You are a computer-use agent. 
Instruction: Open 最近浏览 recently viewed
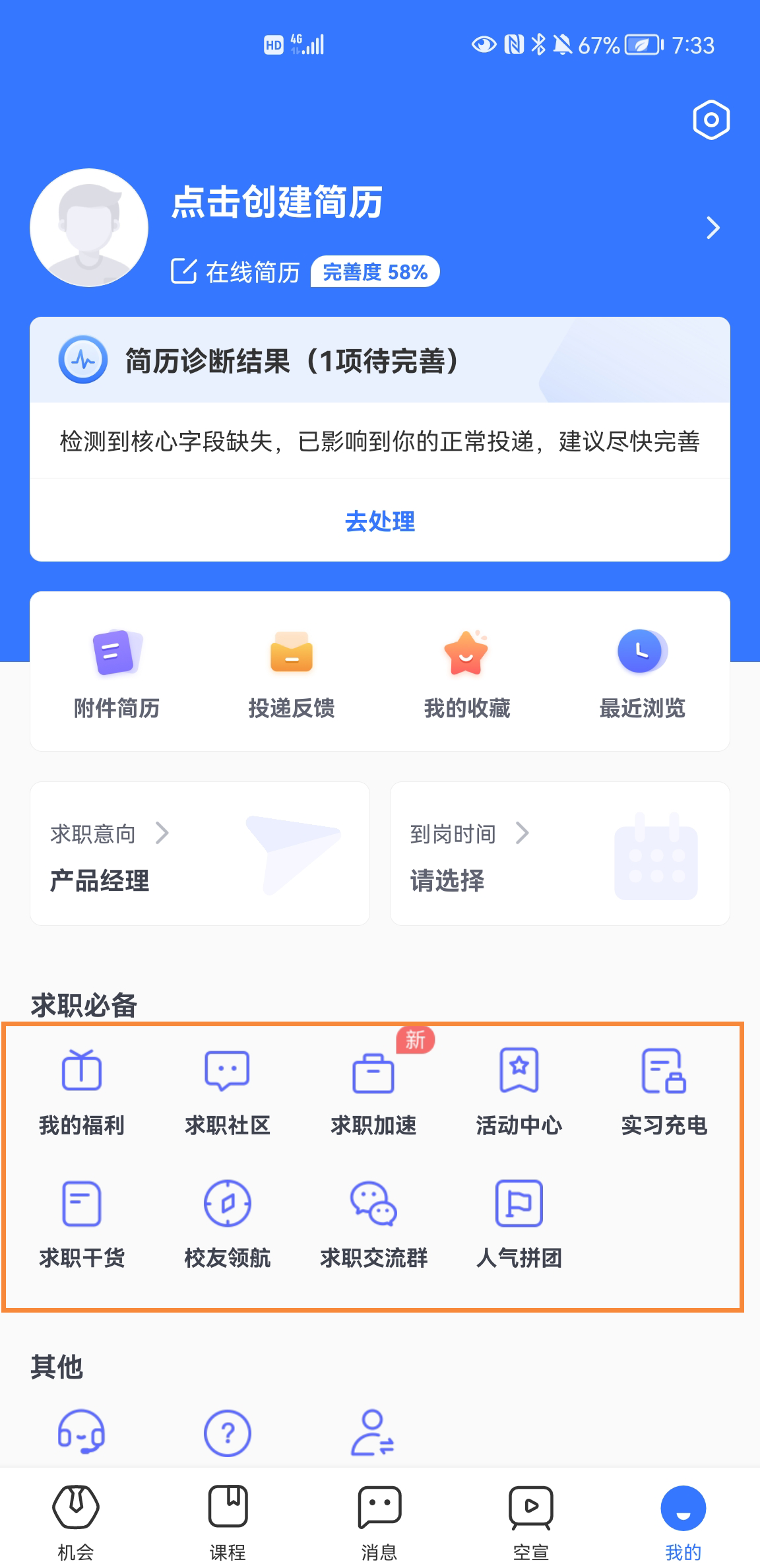tap(641, 673)
